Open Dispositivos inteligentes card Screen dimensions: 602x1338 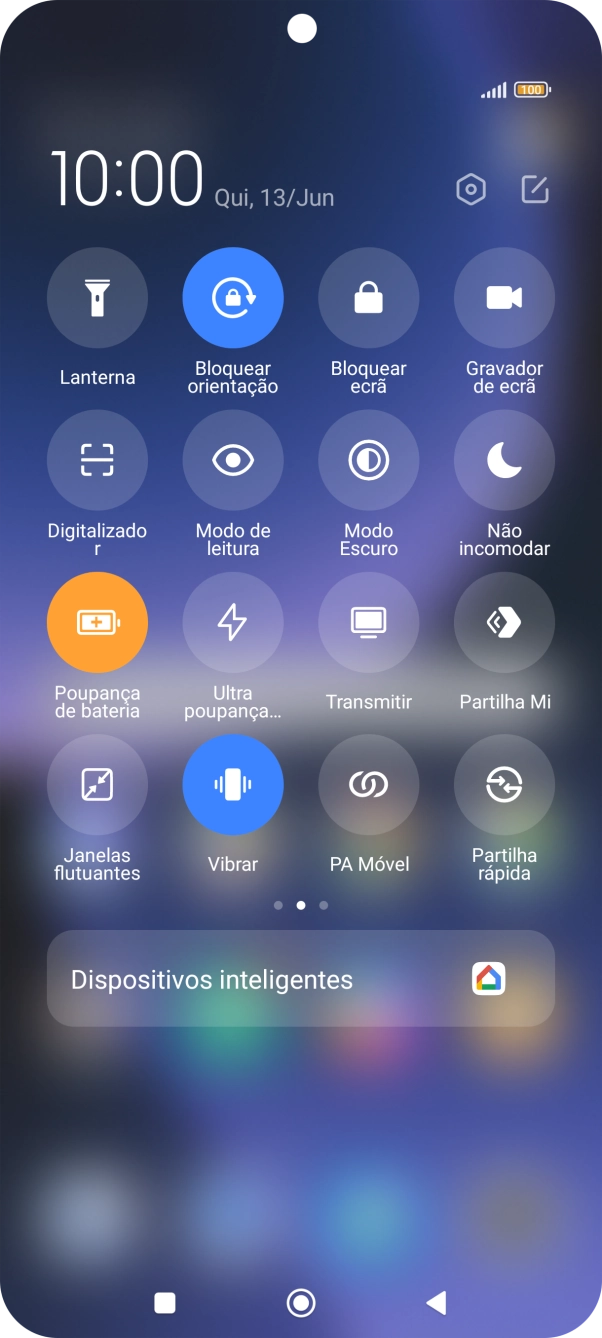(x=300, y=978)
